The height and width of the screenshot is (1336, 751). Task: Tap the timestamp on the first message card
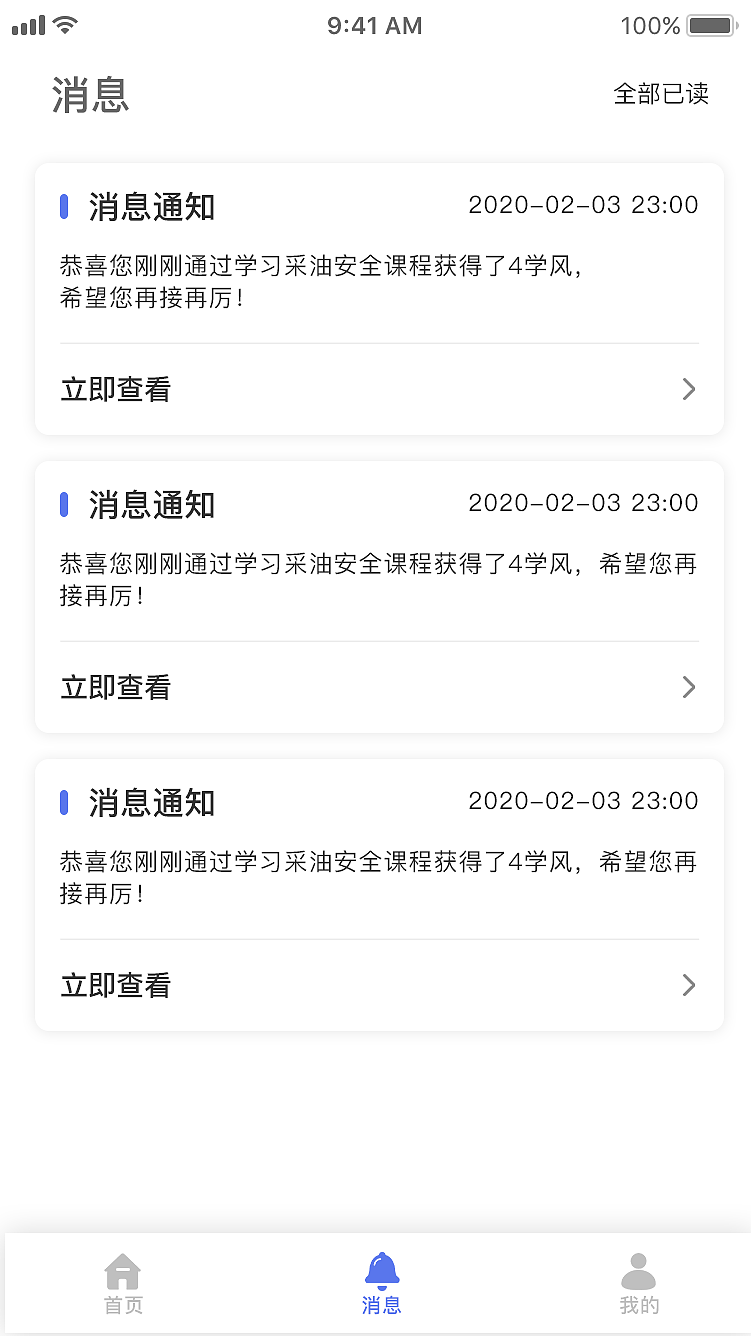[x=583, y=204]
